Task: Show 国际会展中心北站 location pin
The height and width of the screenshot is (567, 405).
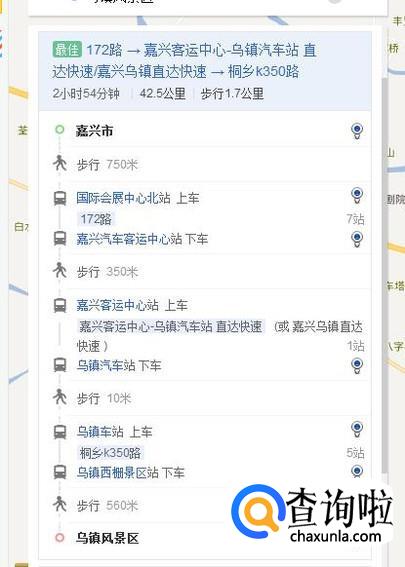Action: point(357,195)
